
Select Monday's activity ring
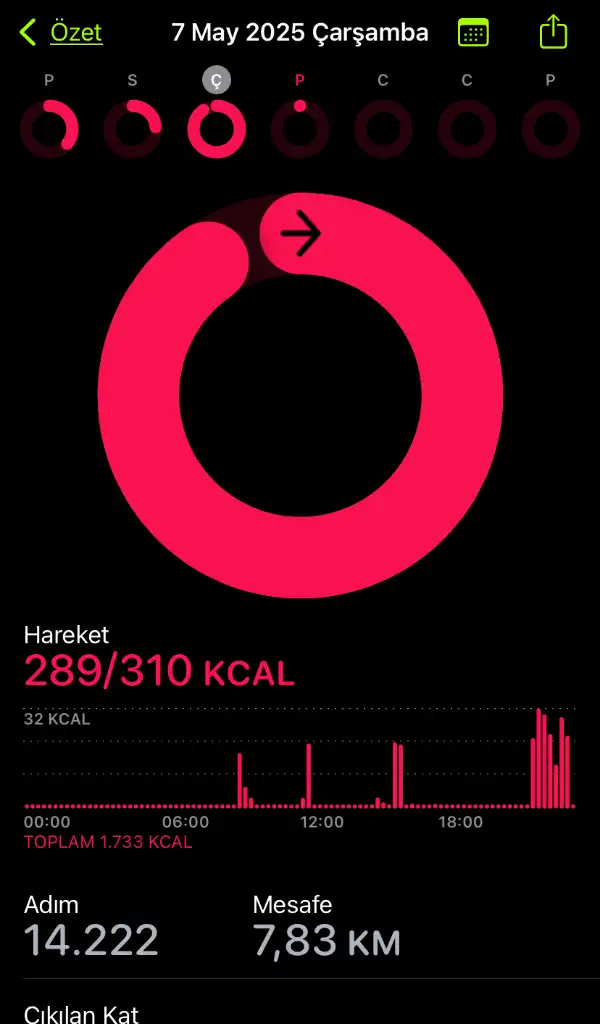click(49, 129)
